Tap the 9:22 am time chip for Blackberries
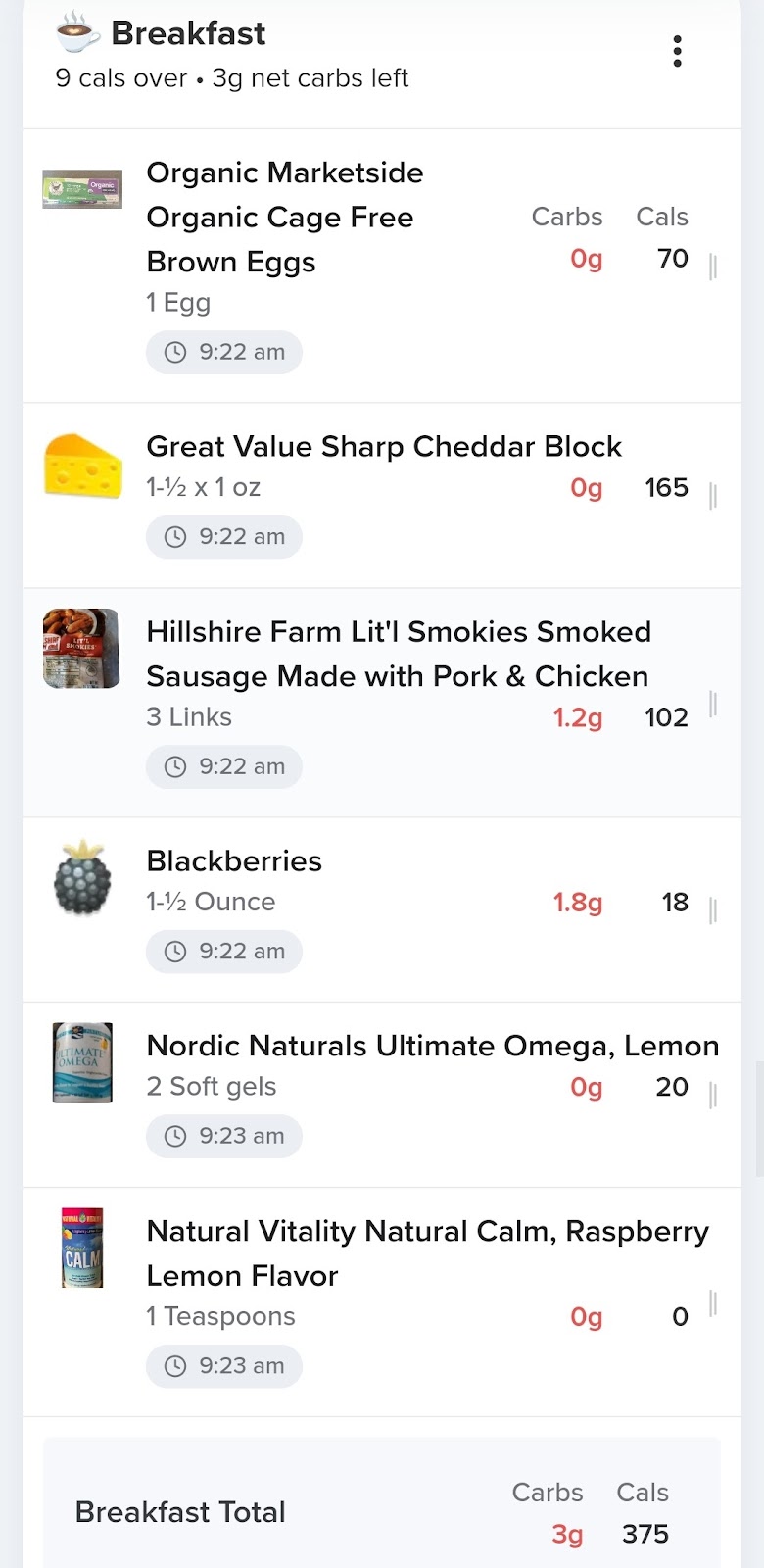 224,952
